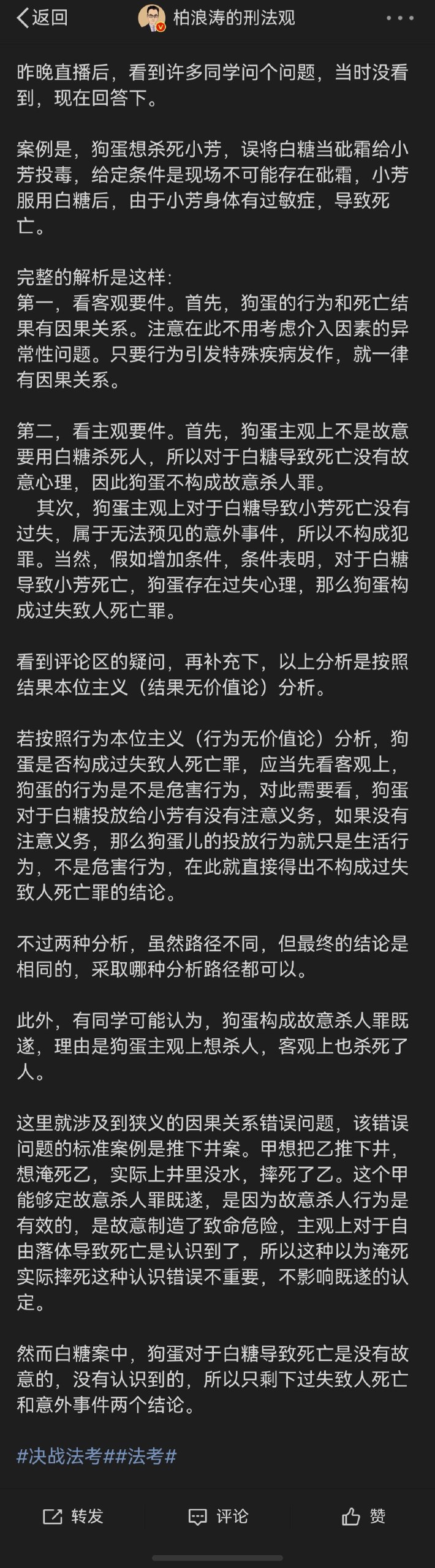Repost this post via 转发
This screenshot has width=435, height=1568.
click(x=74, y=1516)
